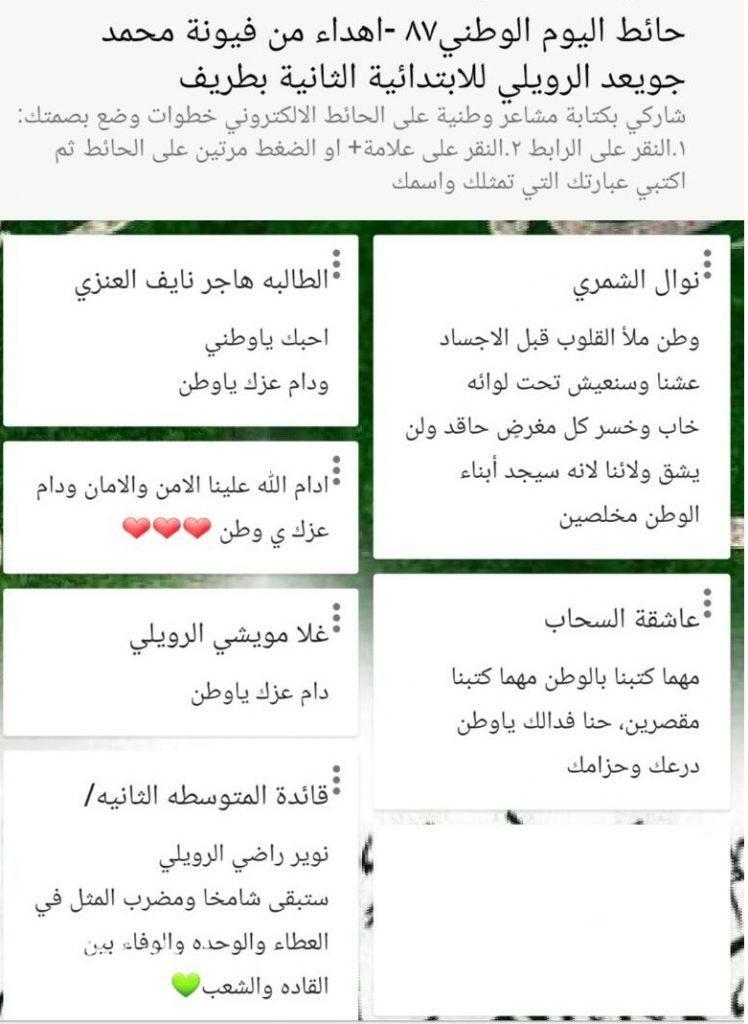Open options menu on عاشقة السحاب post
This screenshot has width=748, height=1024.
[x=708, y=604]
